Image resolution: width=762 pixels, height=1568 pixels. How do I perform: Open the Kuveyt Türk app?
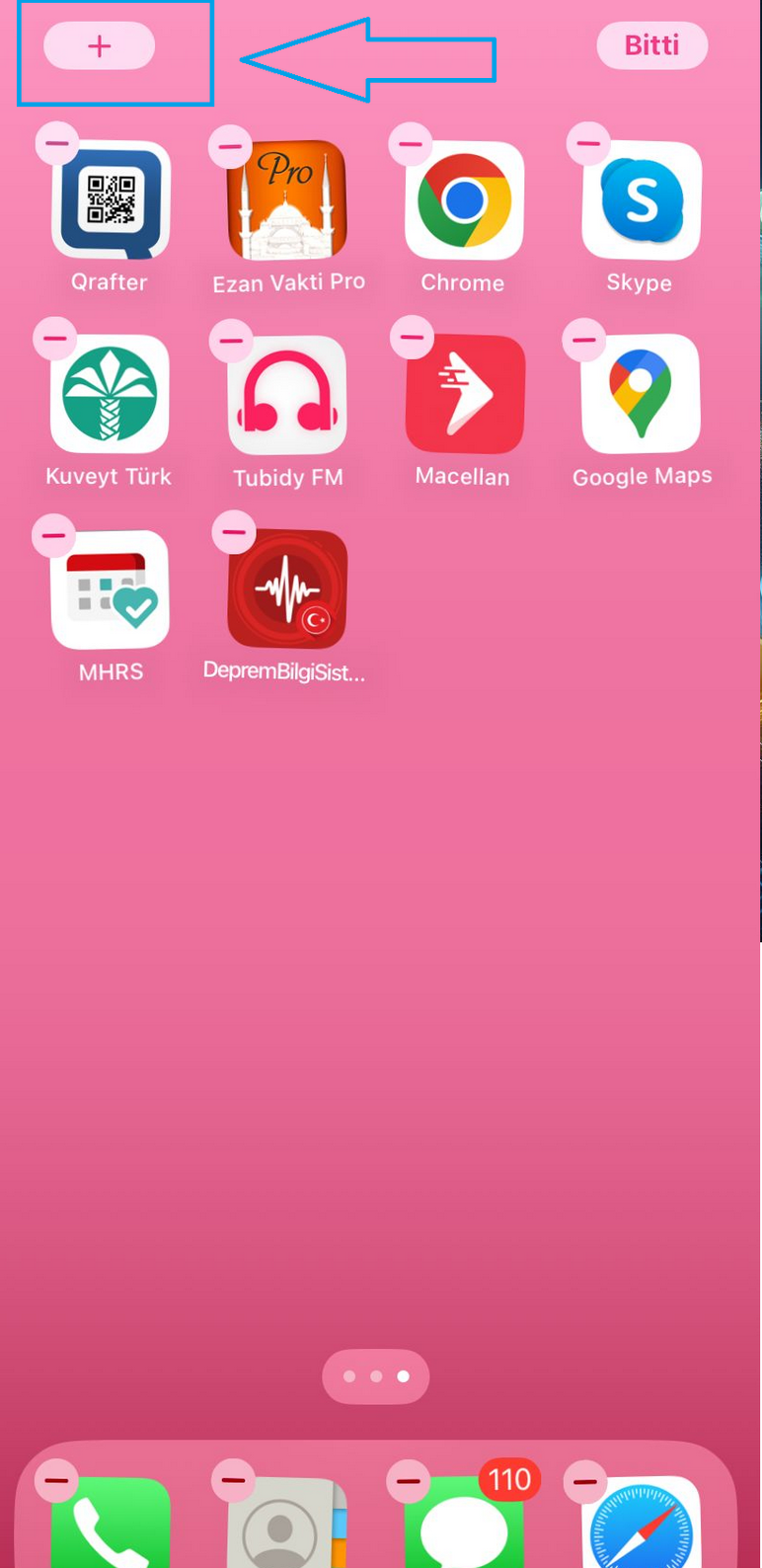[x=111, y=394]
